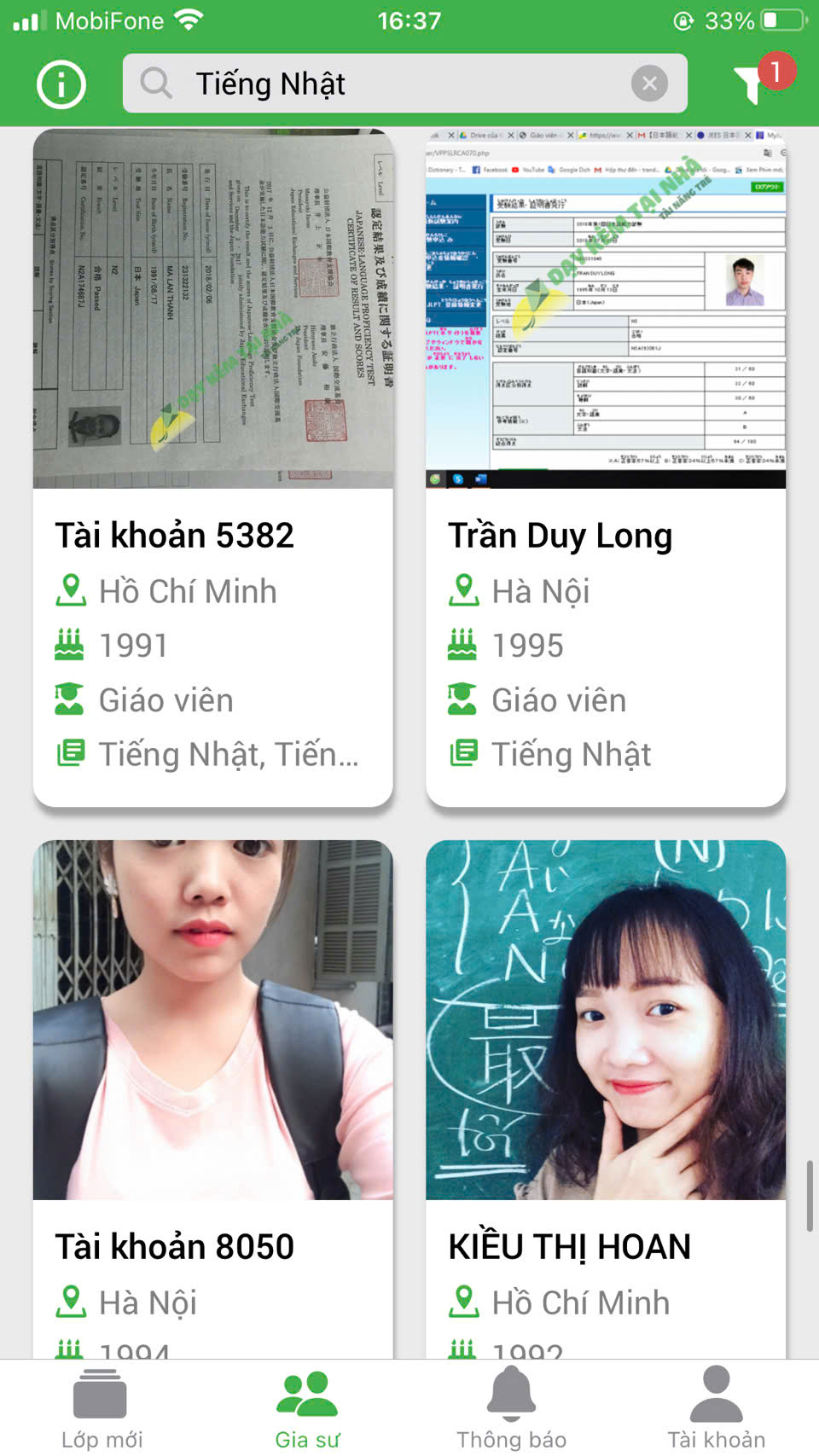Image resolution: width=819 pixels, height=1456 pixels.
Task: Open the filter options
Action: [752, 84]
